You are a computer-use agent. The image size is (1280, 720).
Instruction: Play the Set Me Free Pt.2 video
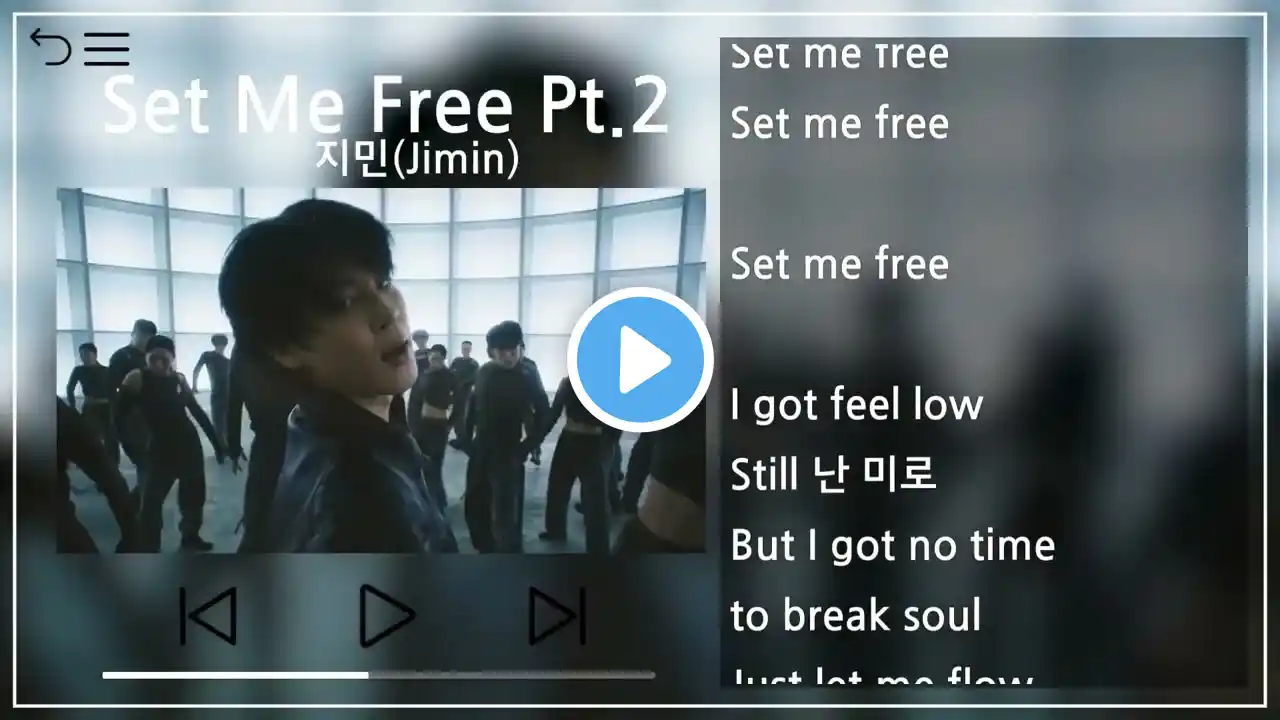point(640,360)
